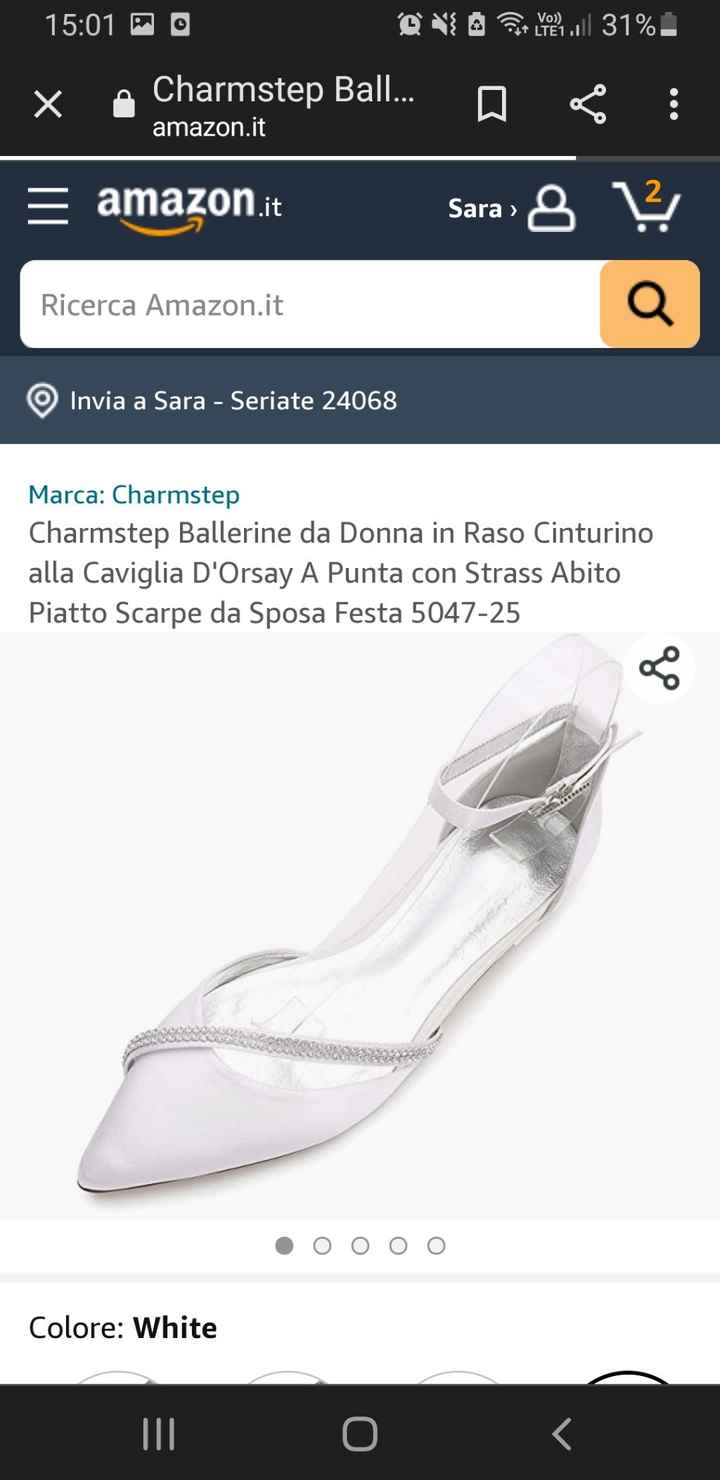The image size is (720, 1480).
Task: Tap the product shoe image
Action: (360, 930)
